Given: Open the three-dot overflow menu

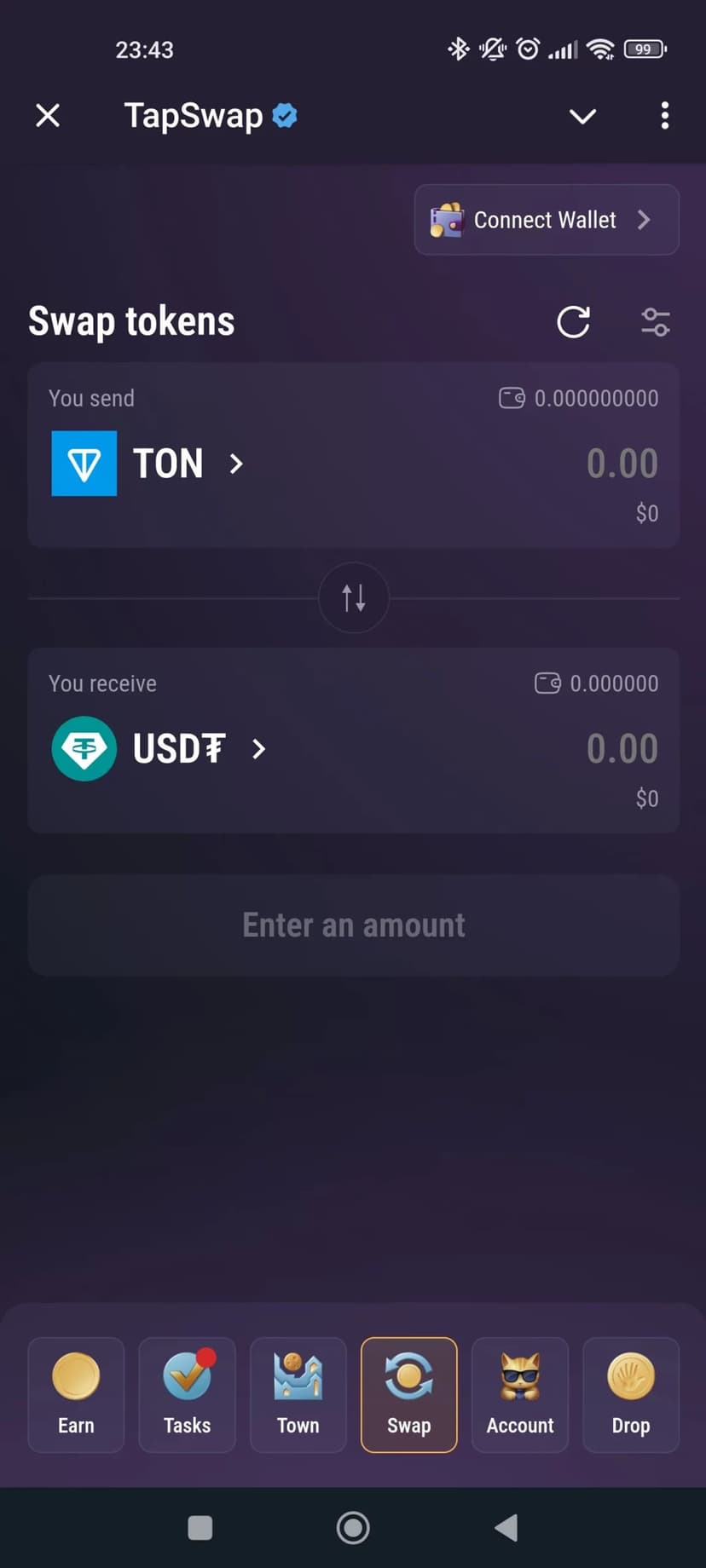Looking at the screenshot, I should tap(664, 116).
